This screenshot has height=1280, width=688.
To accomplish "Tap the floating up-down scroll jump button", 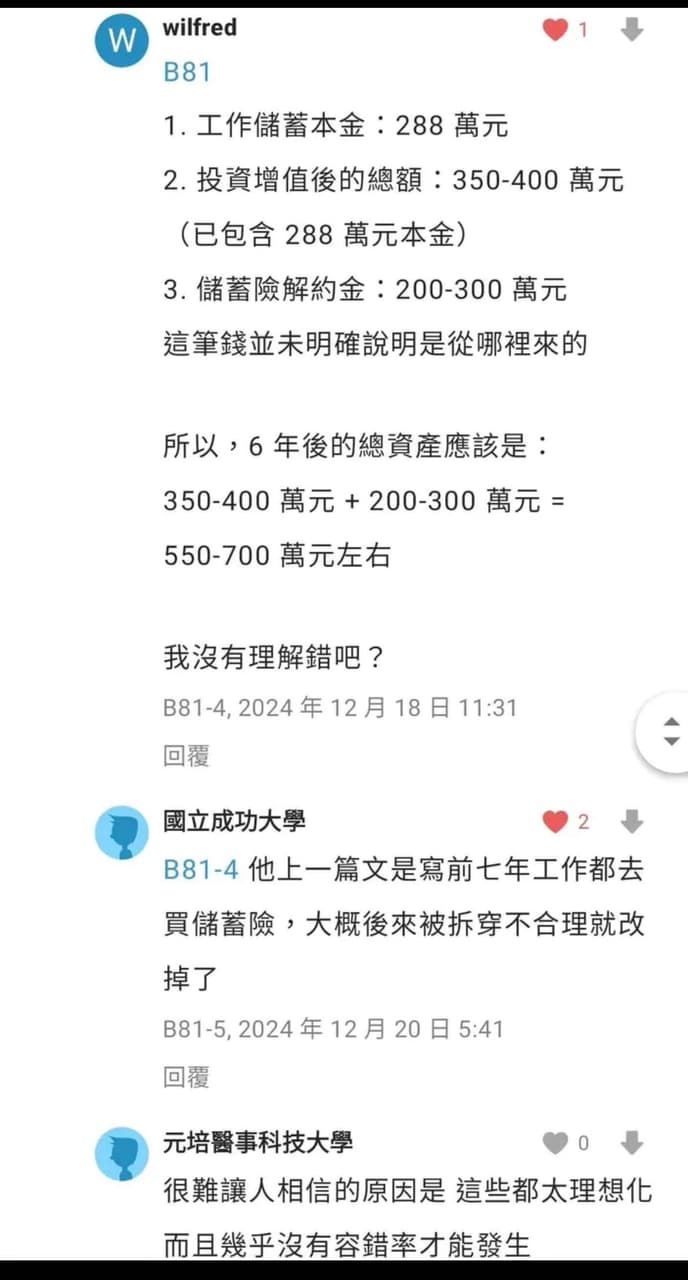I will coord(671,731).
